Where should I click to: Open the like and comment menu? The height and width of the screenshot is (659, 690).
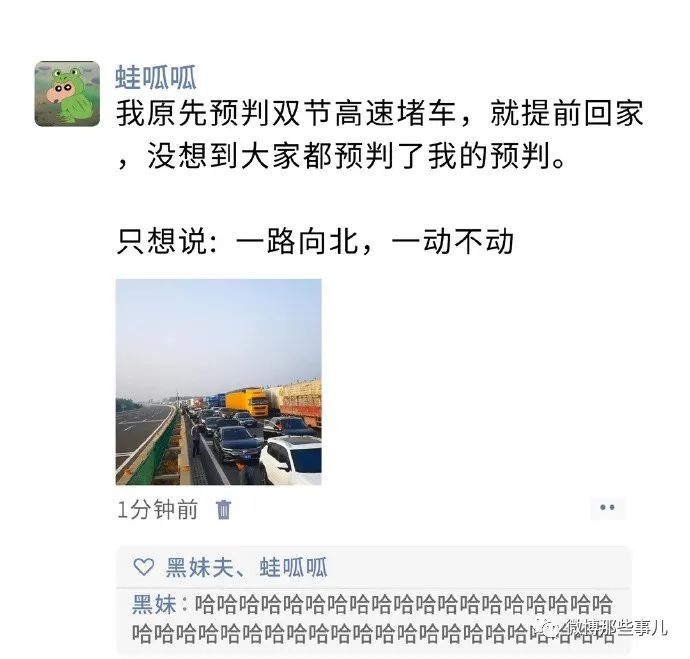(x=606, y=508)
